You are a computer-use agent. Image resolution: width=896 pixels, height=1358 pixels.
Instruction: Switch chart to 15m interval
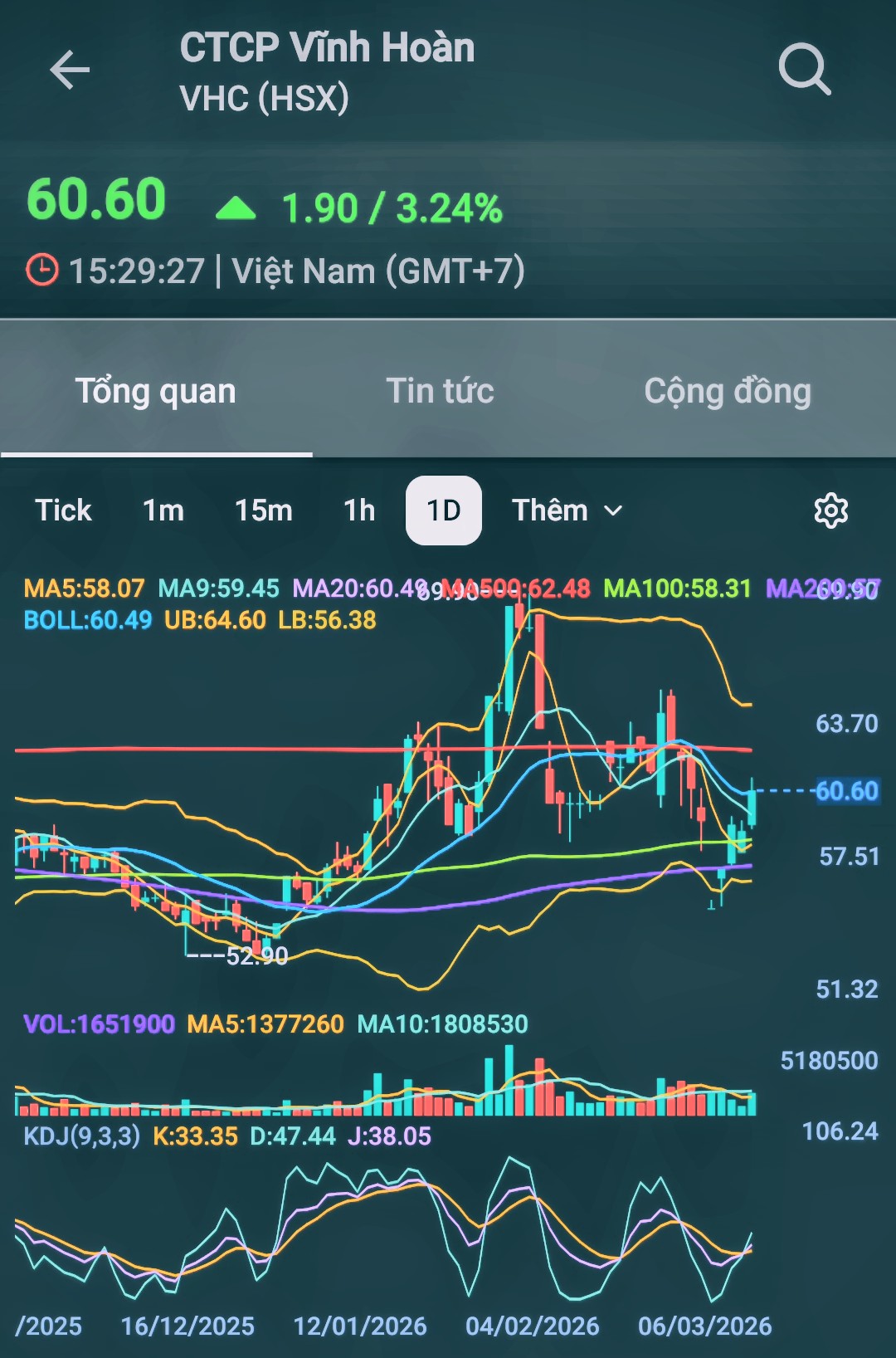pyautogui.click(x=263, y=510)
